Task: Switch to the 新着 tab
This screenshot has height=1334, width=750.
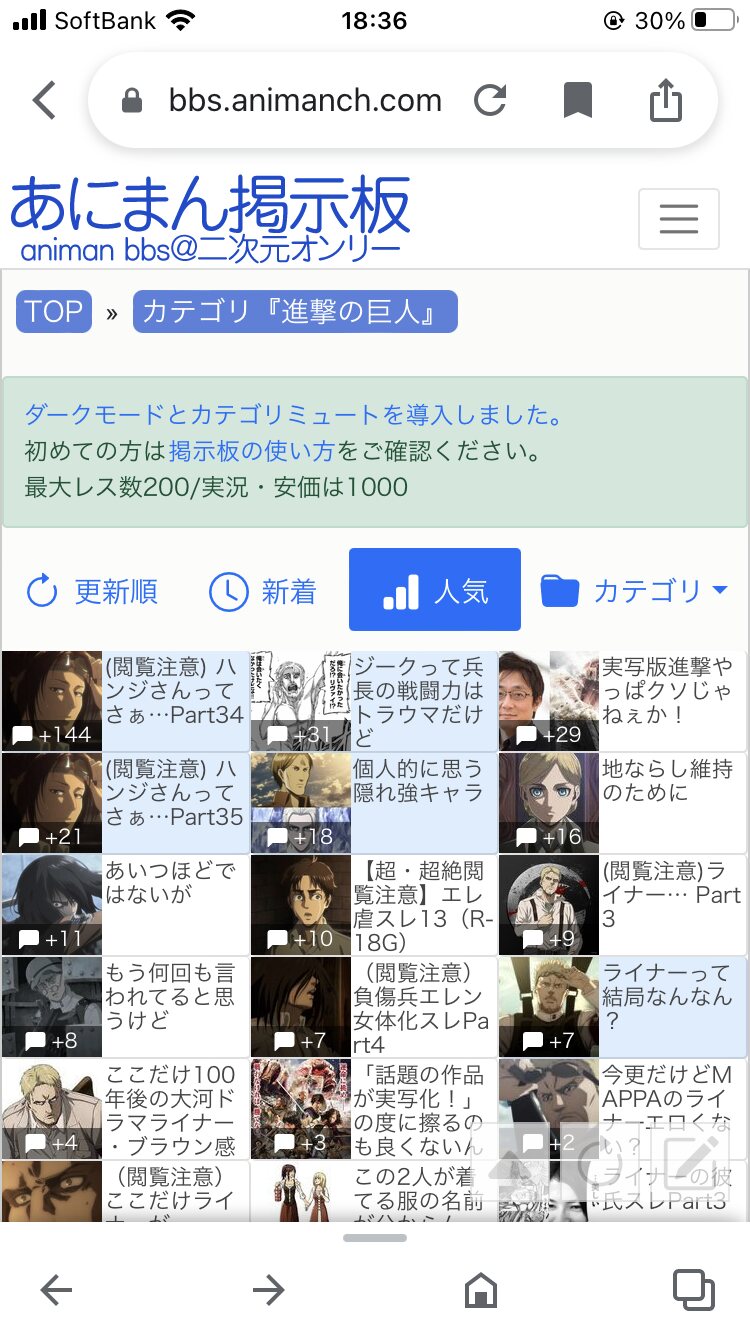Action: click(263, 591)
